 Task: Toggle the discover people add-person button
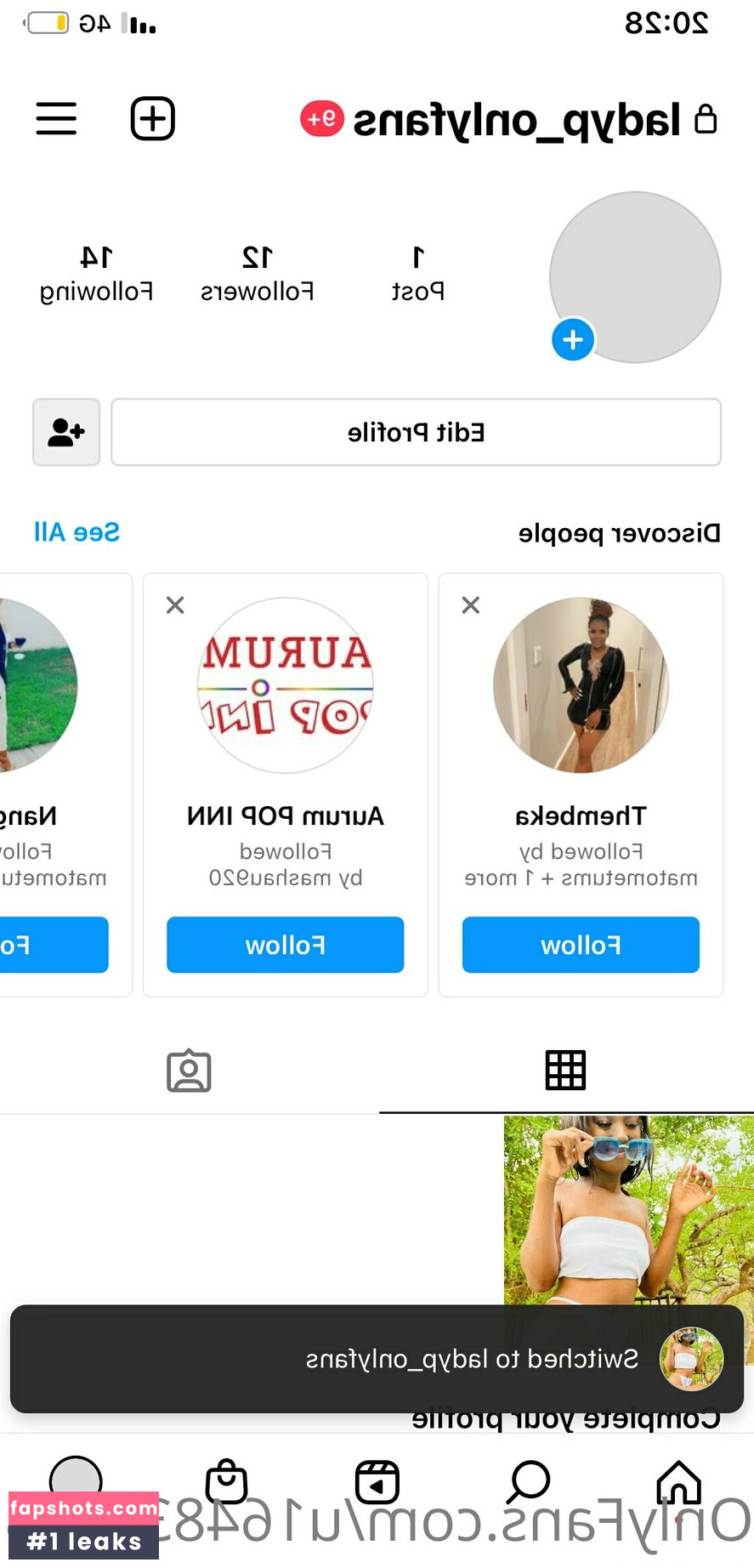(x=66, y=432)
